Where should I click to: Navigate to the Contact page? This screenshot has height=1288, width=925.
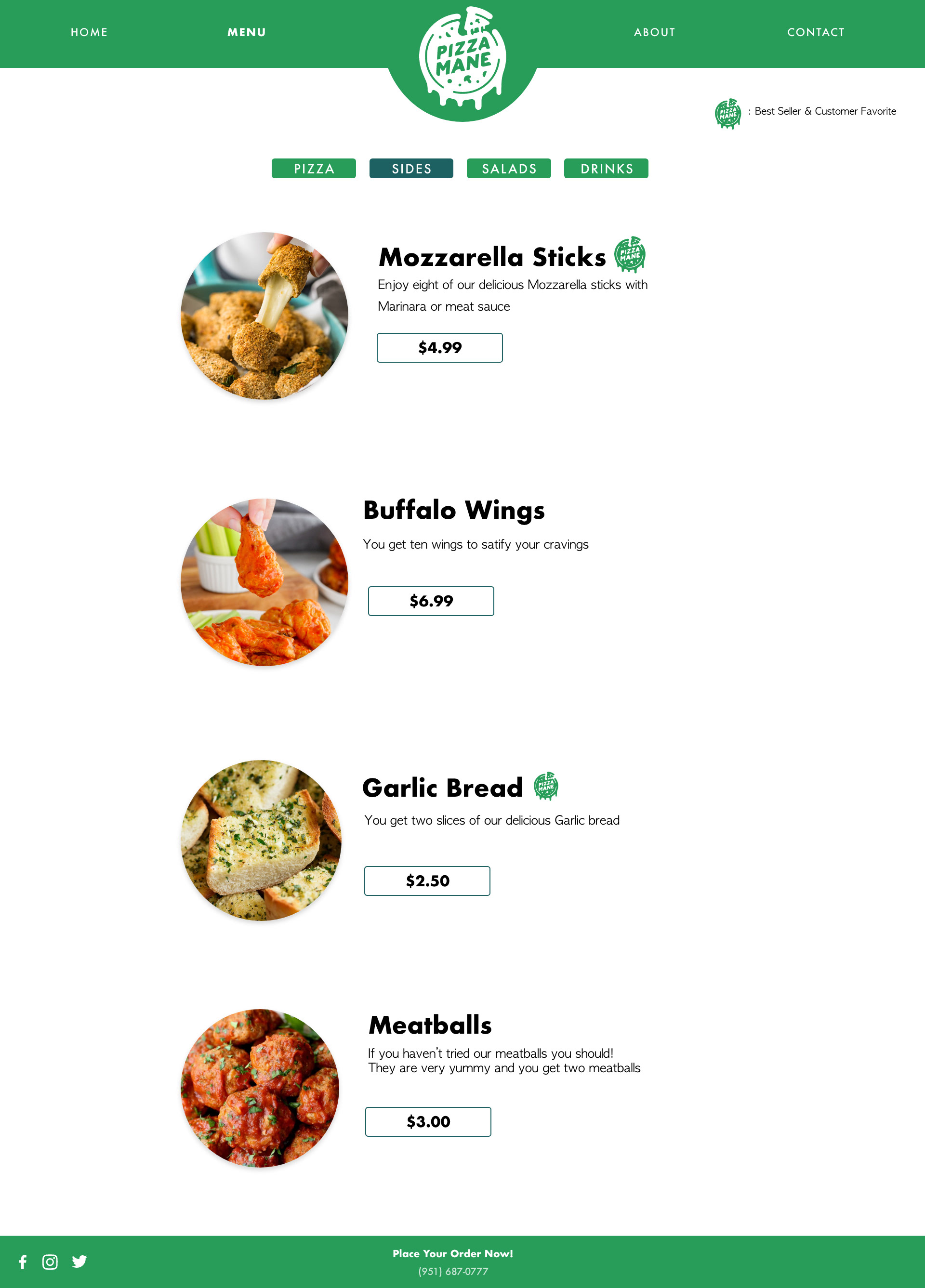point(815,32)
